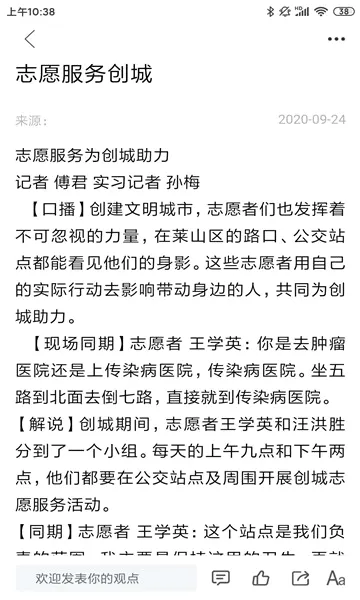Tap the comment field to share your view
This screenshot has width=360, height=600.
point(106,578)
